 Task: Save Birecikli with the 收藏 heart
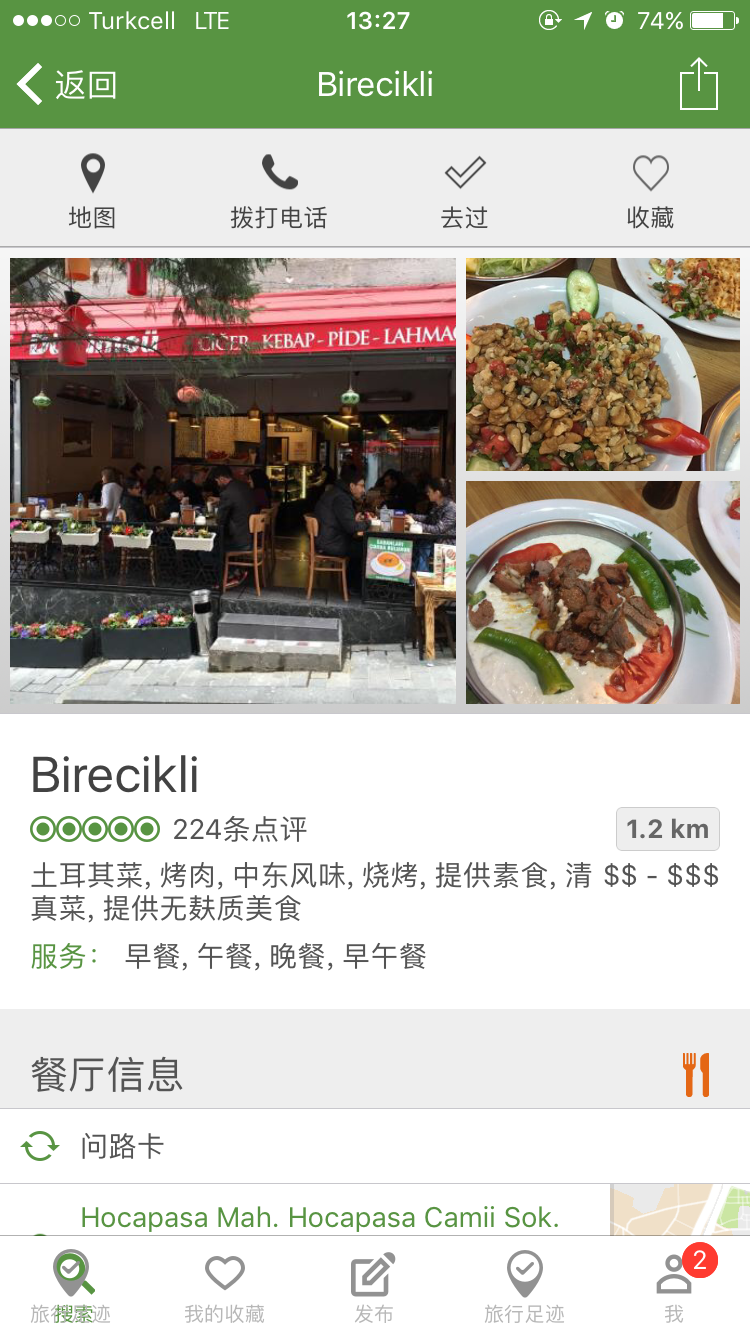[x=650, y=191]
